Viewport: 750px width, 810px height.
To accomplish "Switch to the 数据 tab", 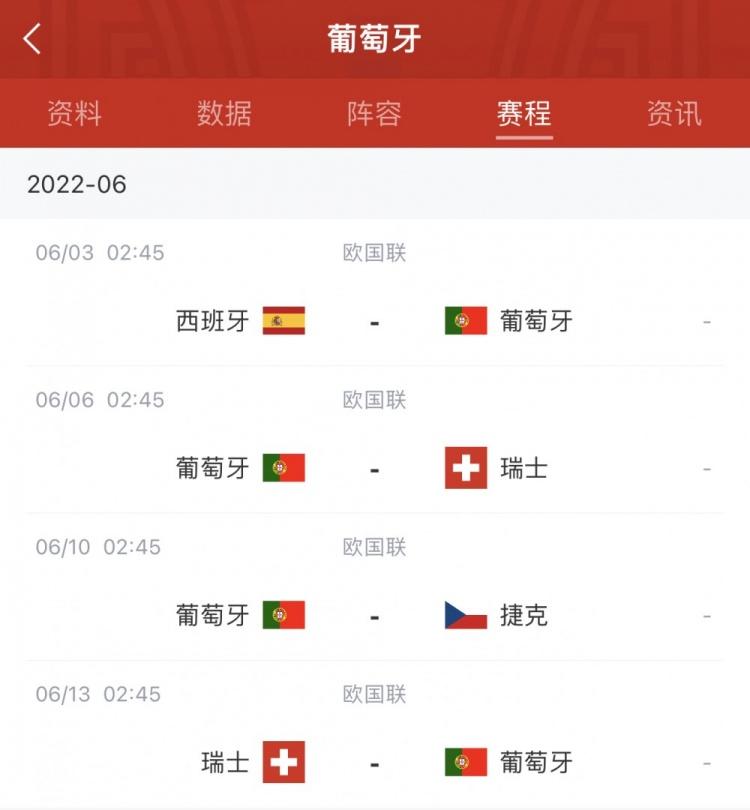I will point(224,114).
